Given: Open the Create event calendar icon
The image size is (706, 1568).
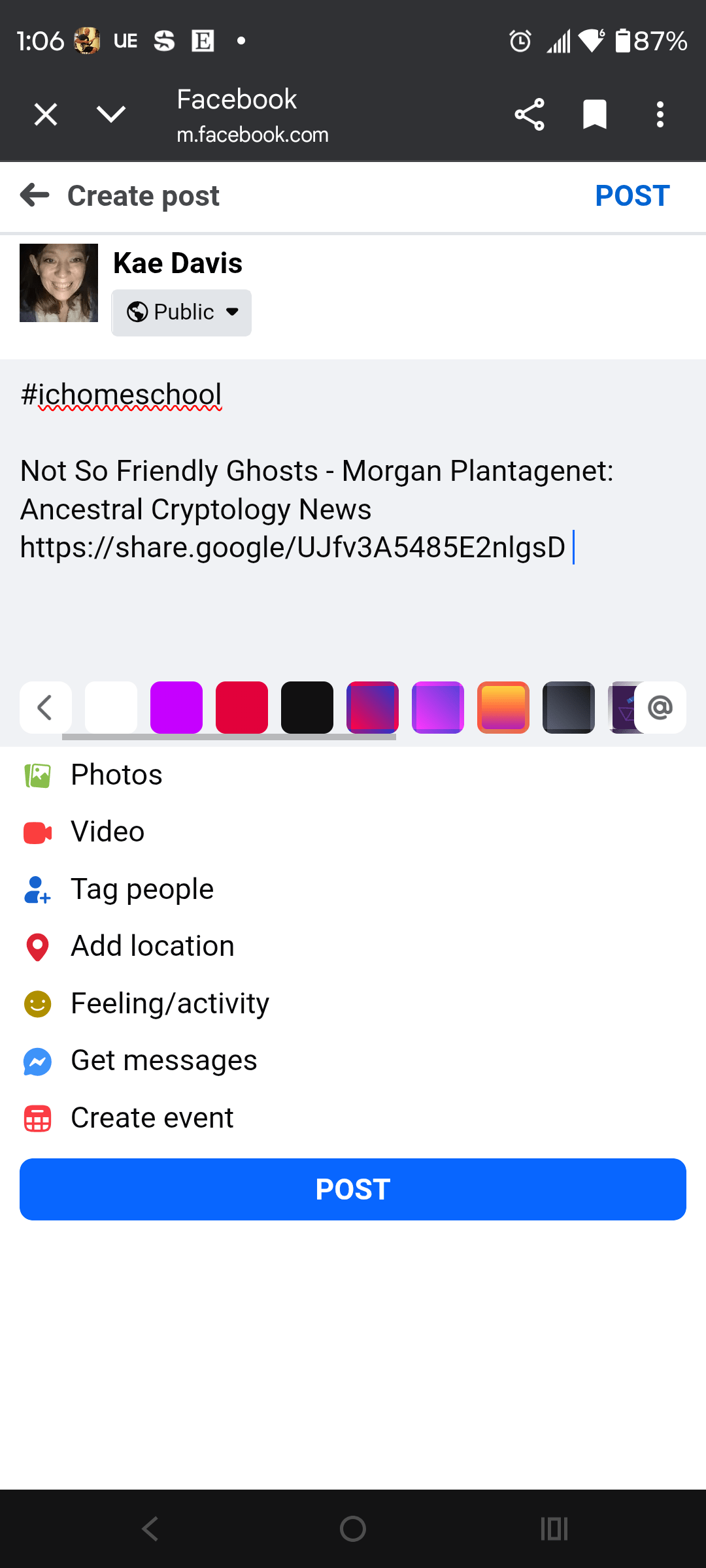Looking at the screenshot, I should [37, 1118].
